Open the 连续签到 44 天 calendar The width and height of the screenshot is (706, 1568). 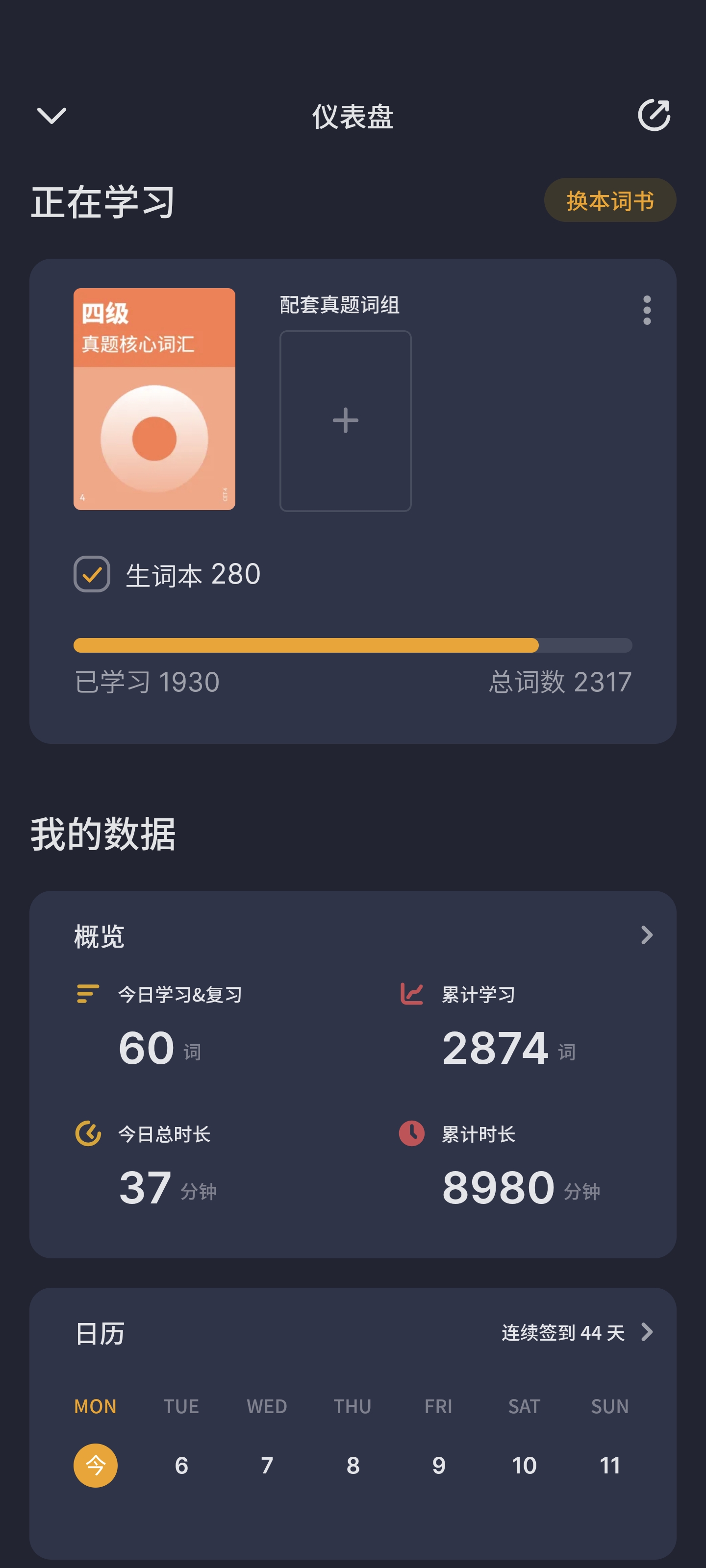tap(576, 1332)
